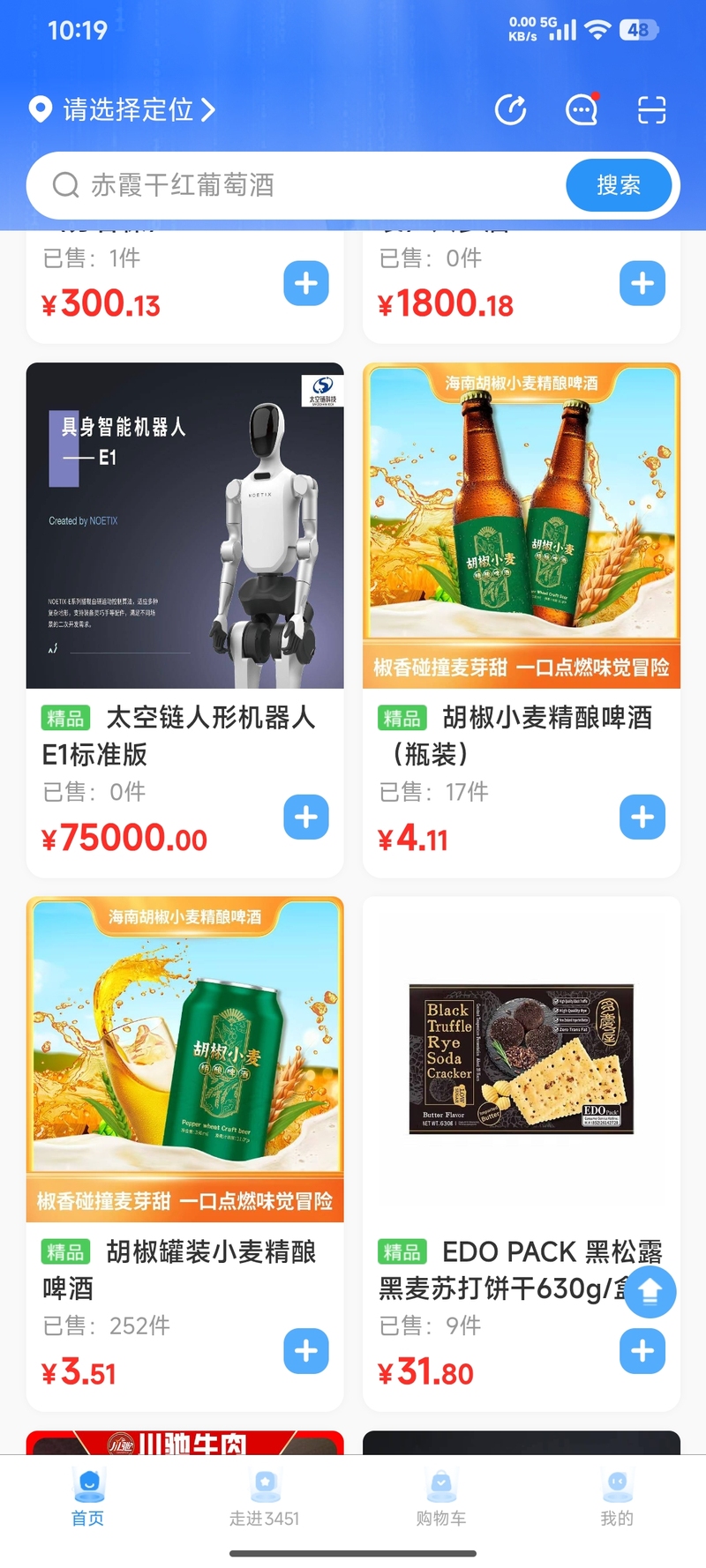The height and width of the screenshot is (1568, 706).
Task: Jump back to top with the arrow button
Action: [x=650, y=1293]
